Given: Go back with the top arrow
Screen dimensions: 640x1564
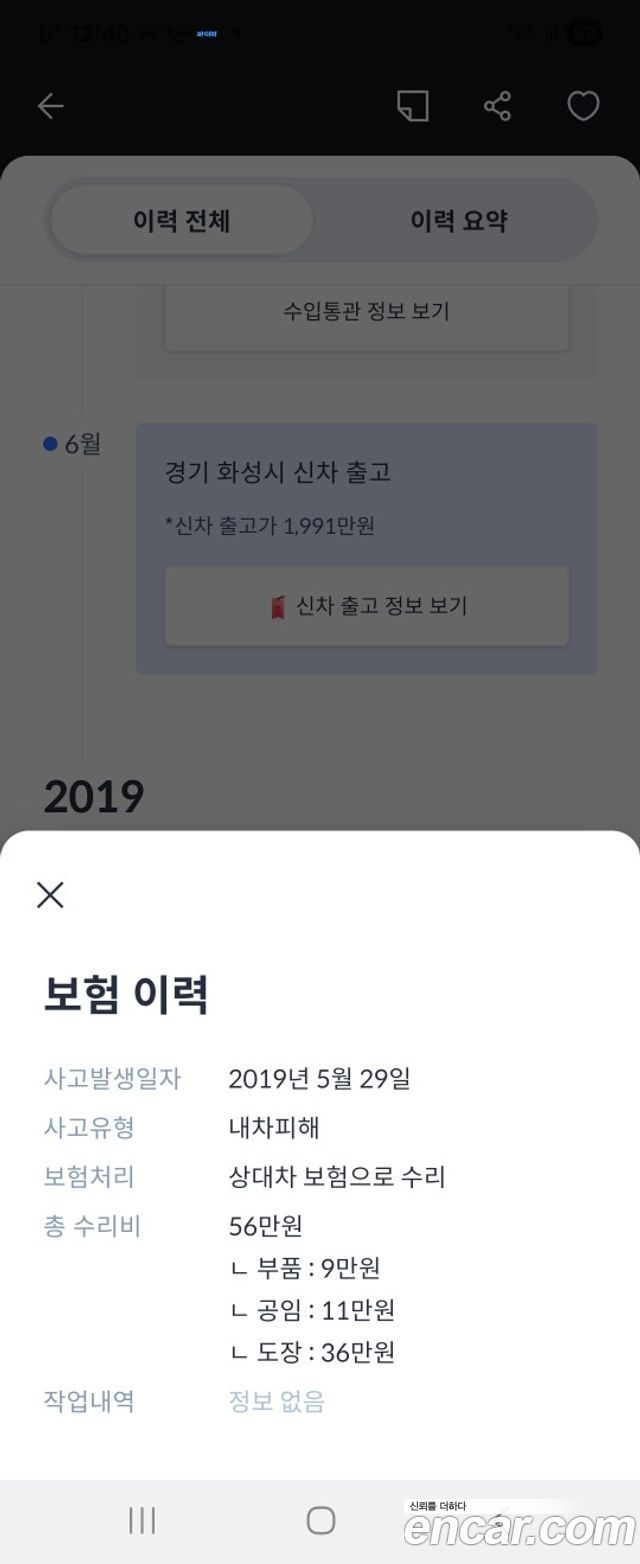Looking at the screenshot, I should click(x=50, y=106).
